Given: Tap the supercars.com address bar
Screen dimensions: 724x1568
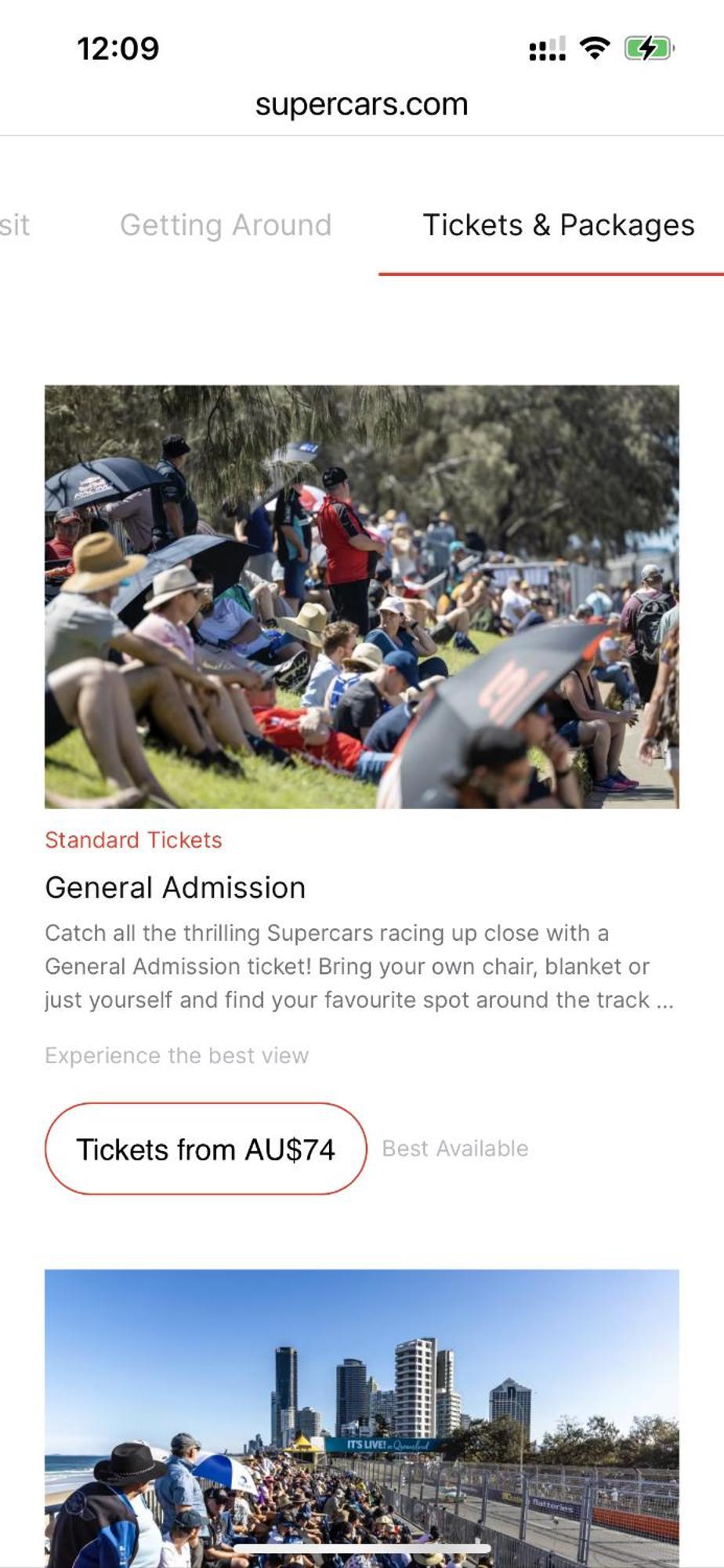Looking at the screenshot, I should coord(361,104).
